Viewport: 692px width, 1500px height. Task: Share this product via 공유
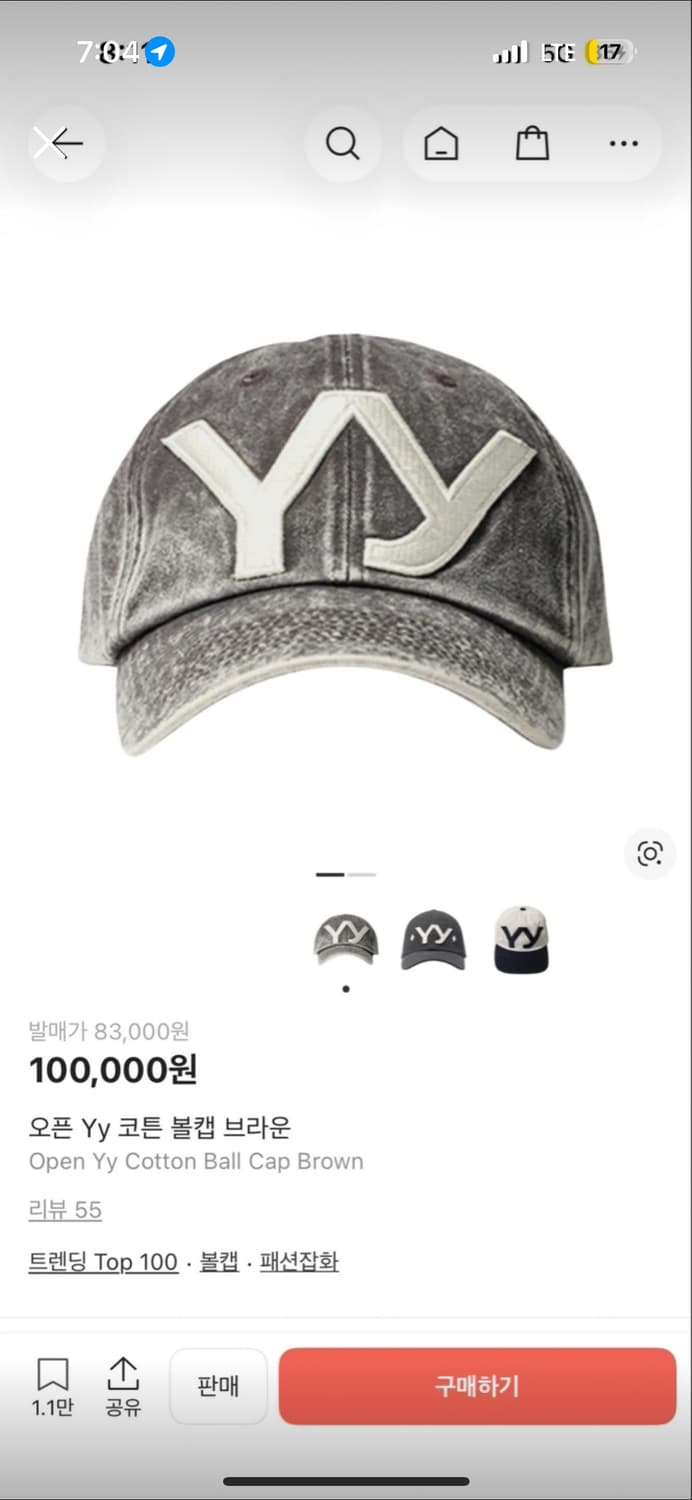point(123,1386)
